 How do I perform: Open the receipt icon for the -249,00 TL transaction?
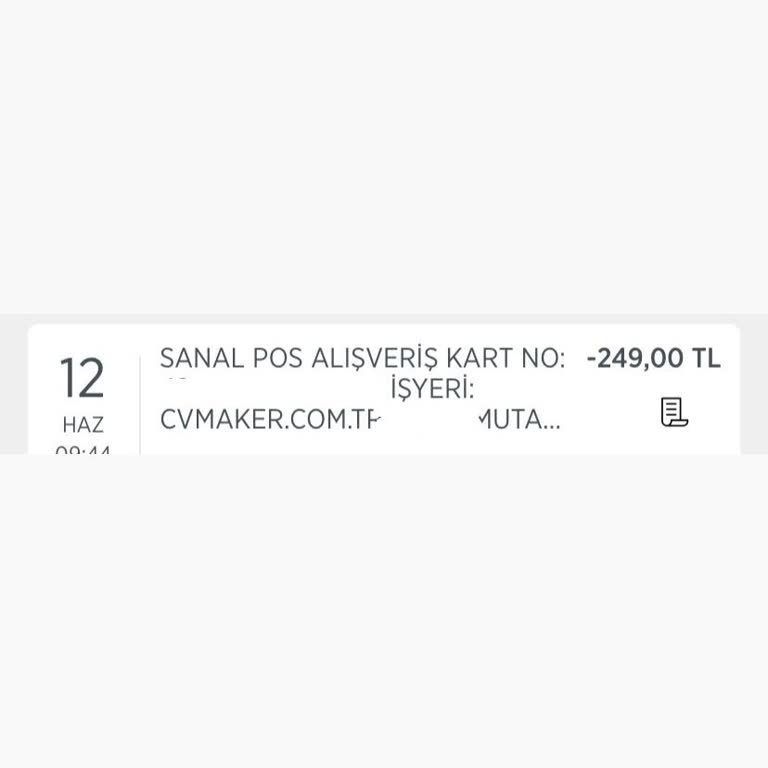[x=674, y=412]
